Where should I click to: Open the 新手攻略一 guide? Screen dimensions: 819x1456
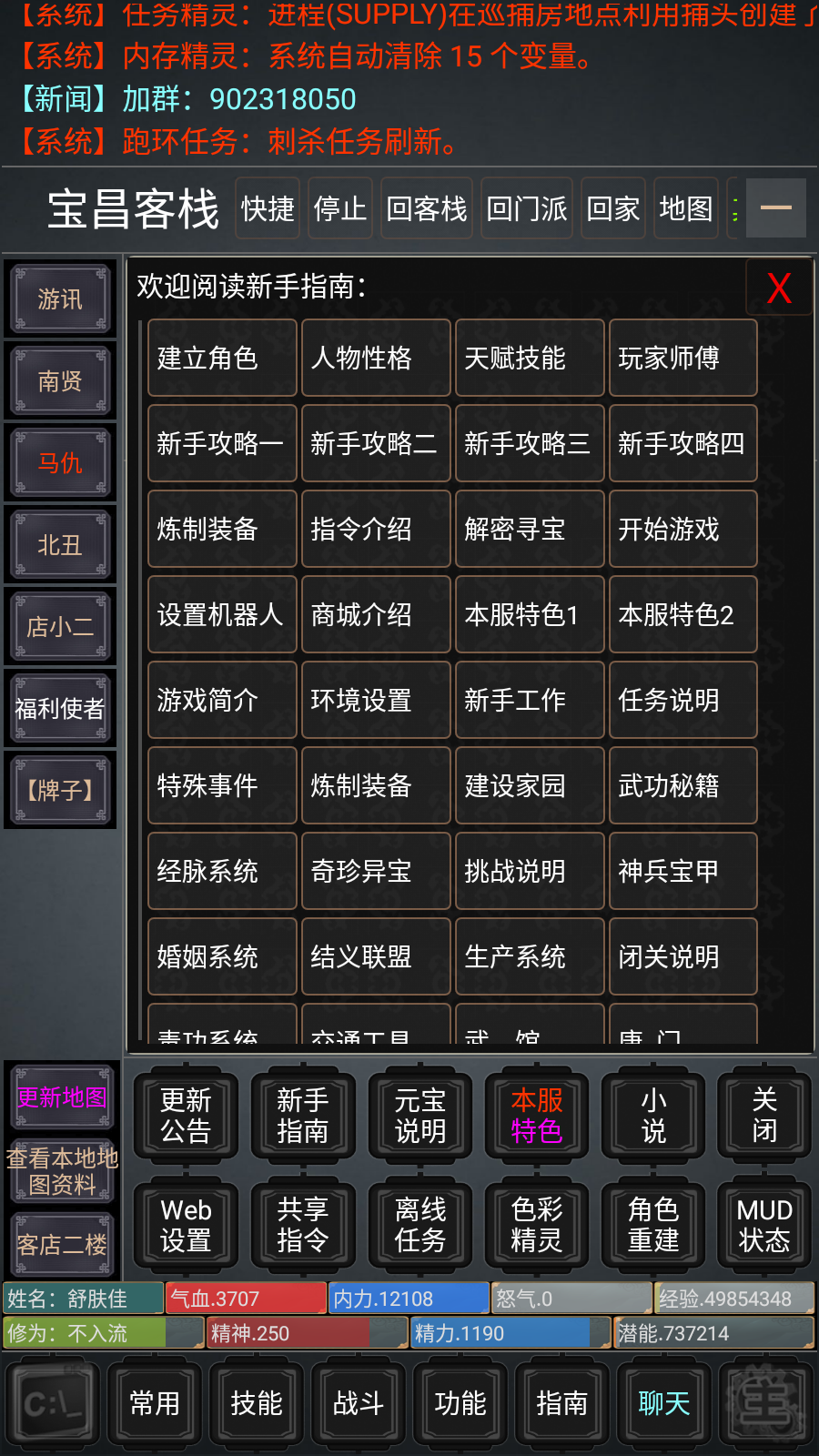tap(222, 443)
